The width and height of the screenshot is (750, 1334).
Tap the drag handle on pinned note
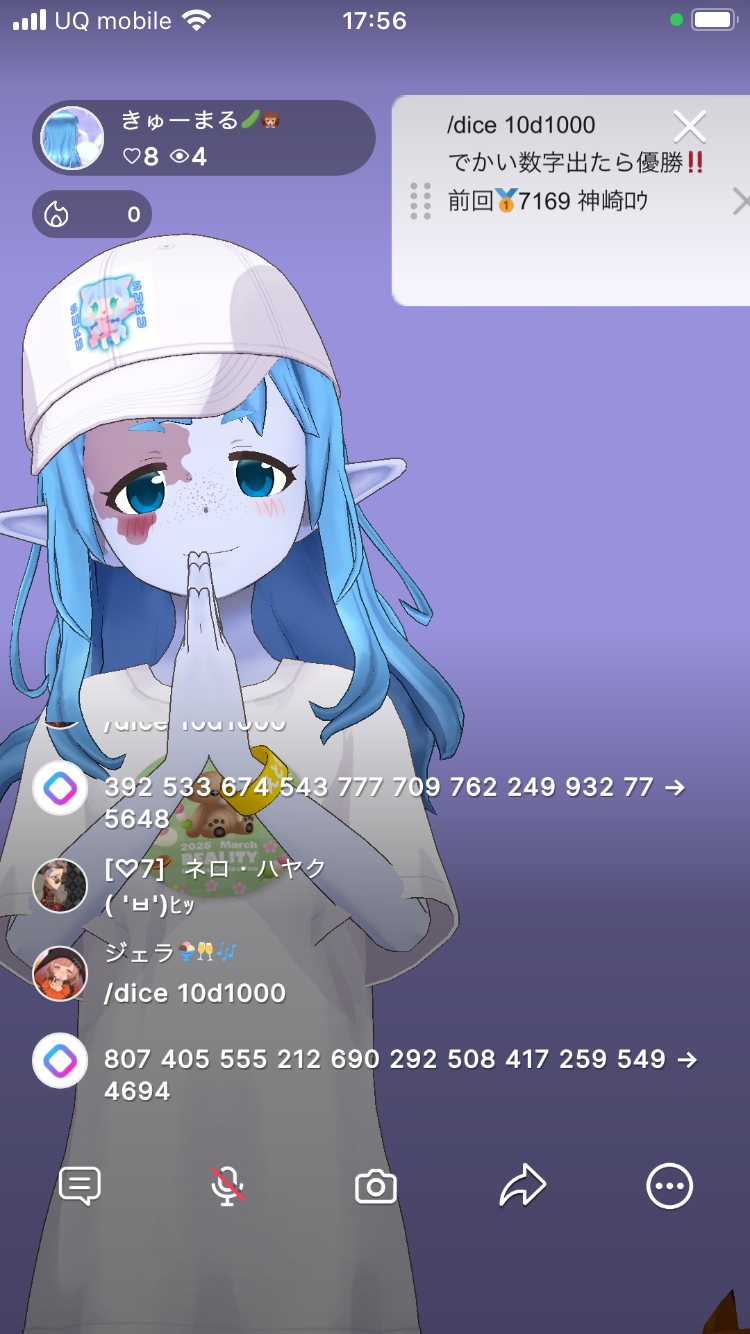421,201
